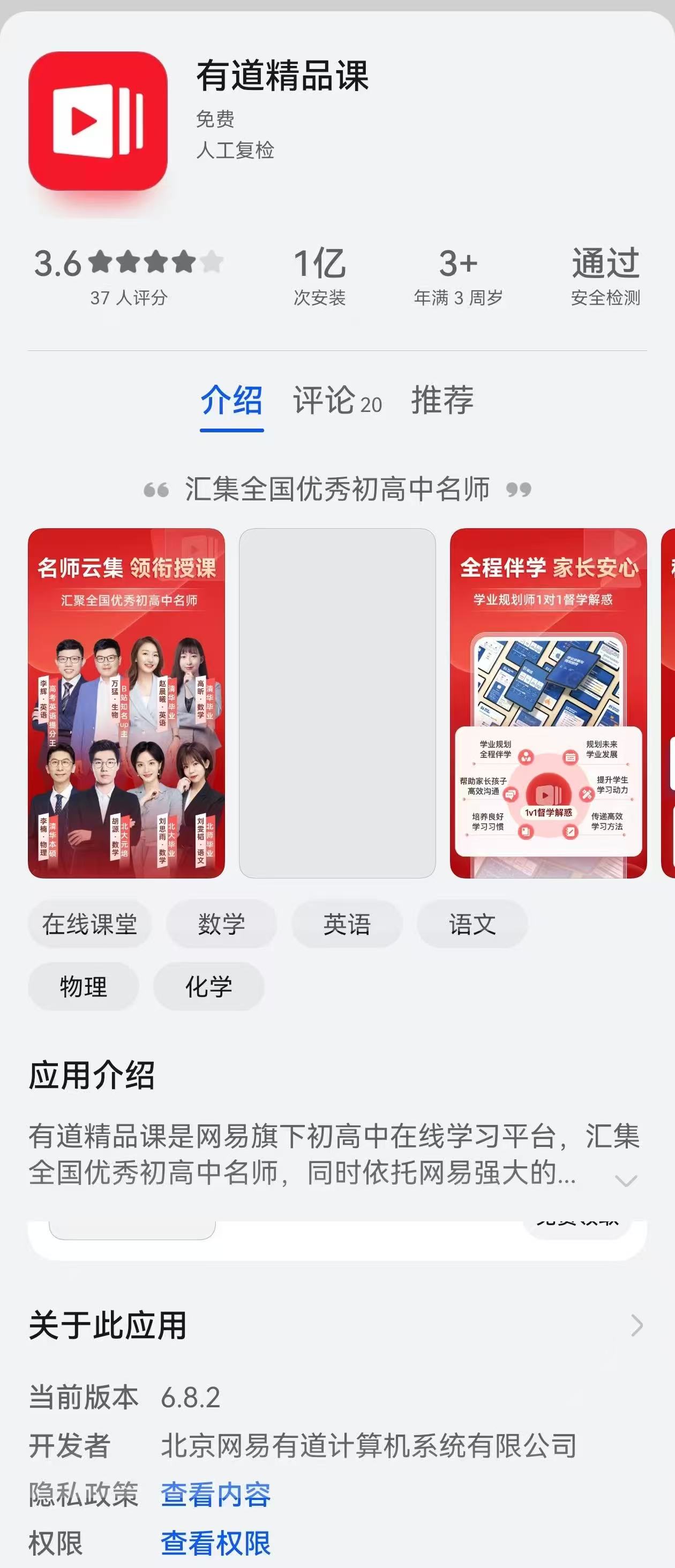Tap the 数学 tag chip
Screen dimensions: 675x1568
(221, 924)
